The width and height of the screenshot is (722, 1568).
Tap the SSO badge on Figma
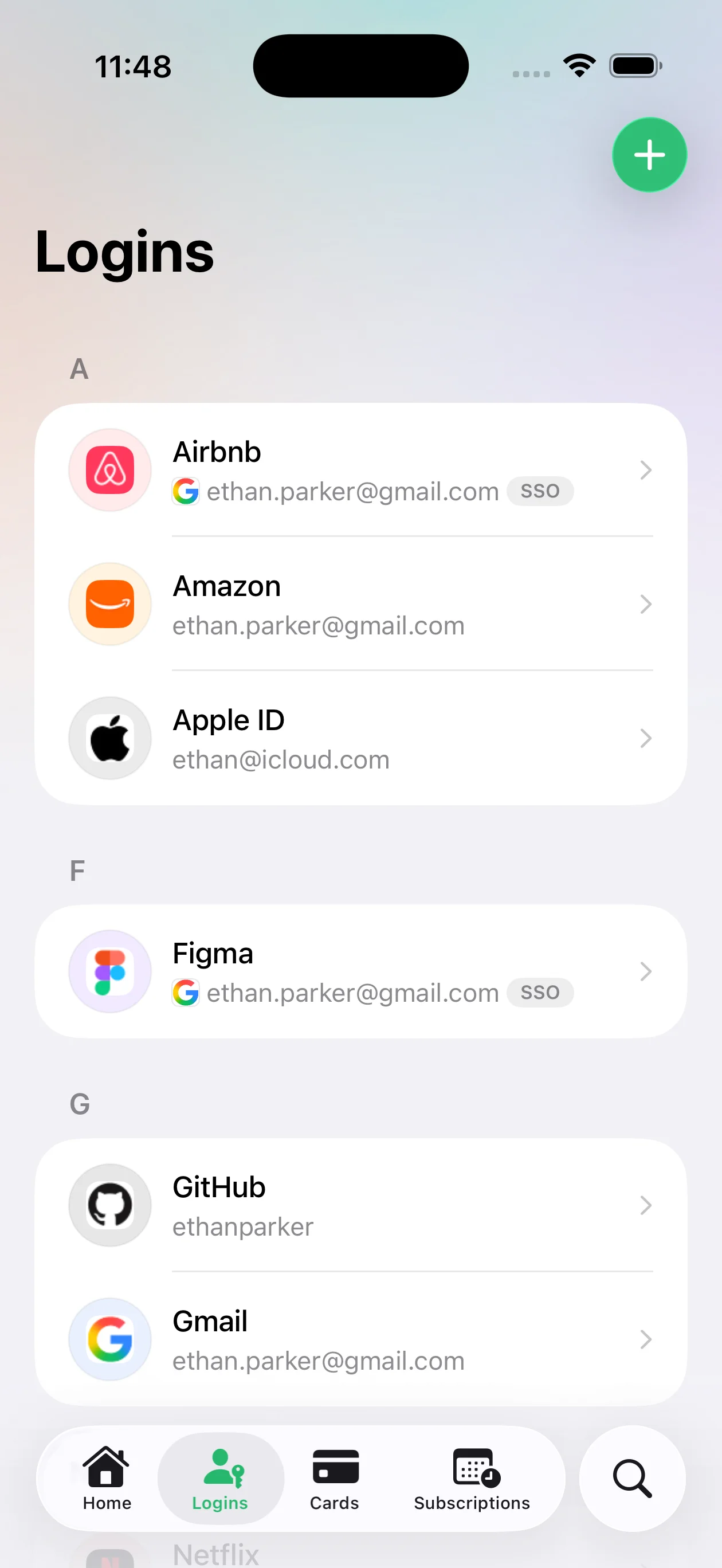tap(539, 992)
